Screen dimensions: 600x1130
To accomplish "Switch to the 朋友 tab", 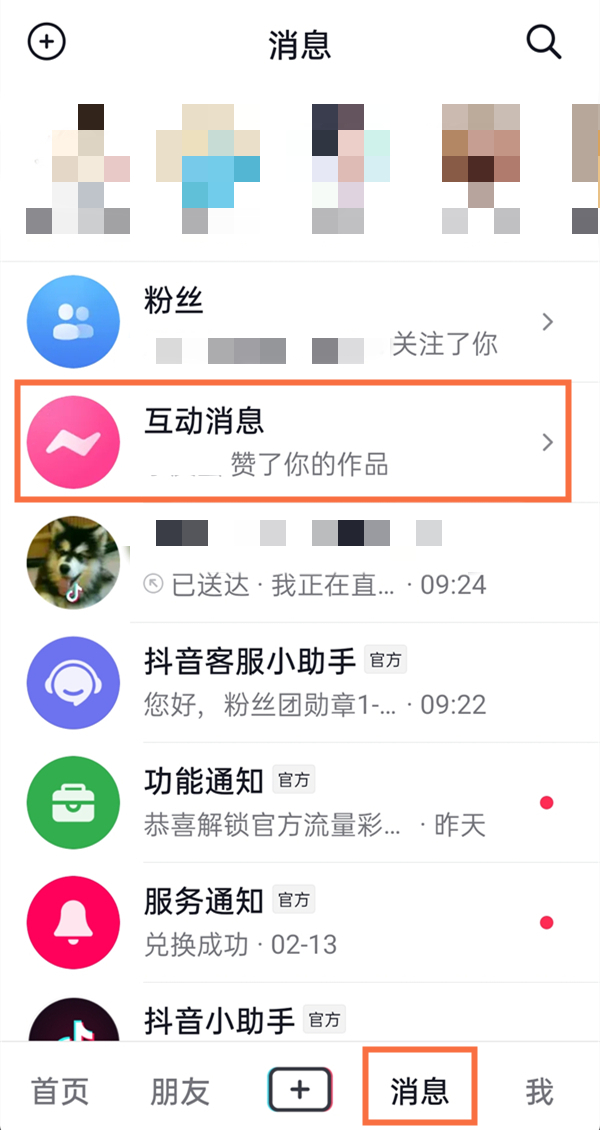I will click(x=180, y=1092).
